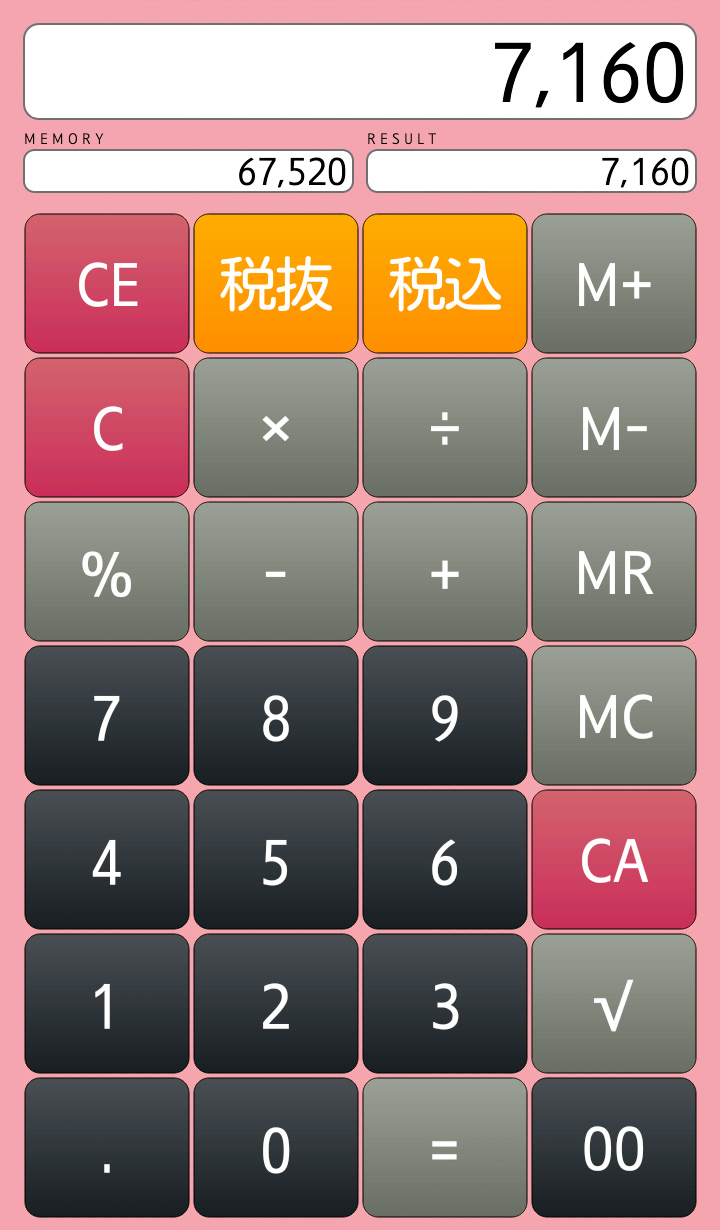720x1230 pixels.
Task: Tap the percent key
Action: click(107, 572)
